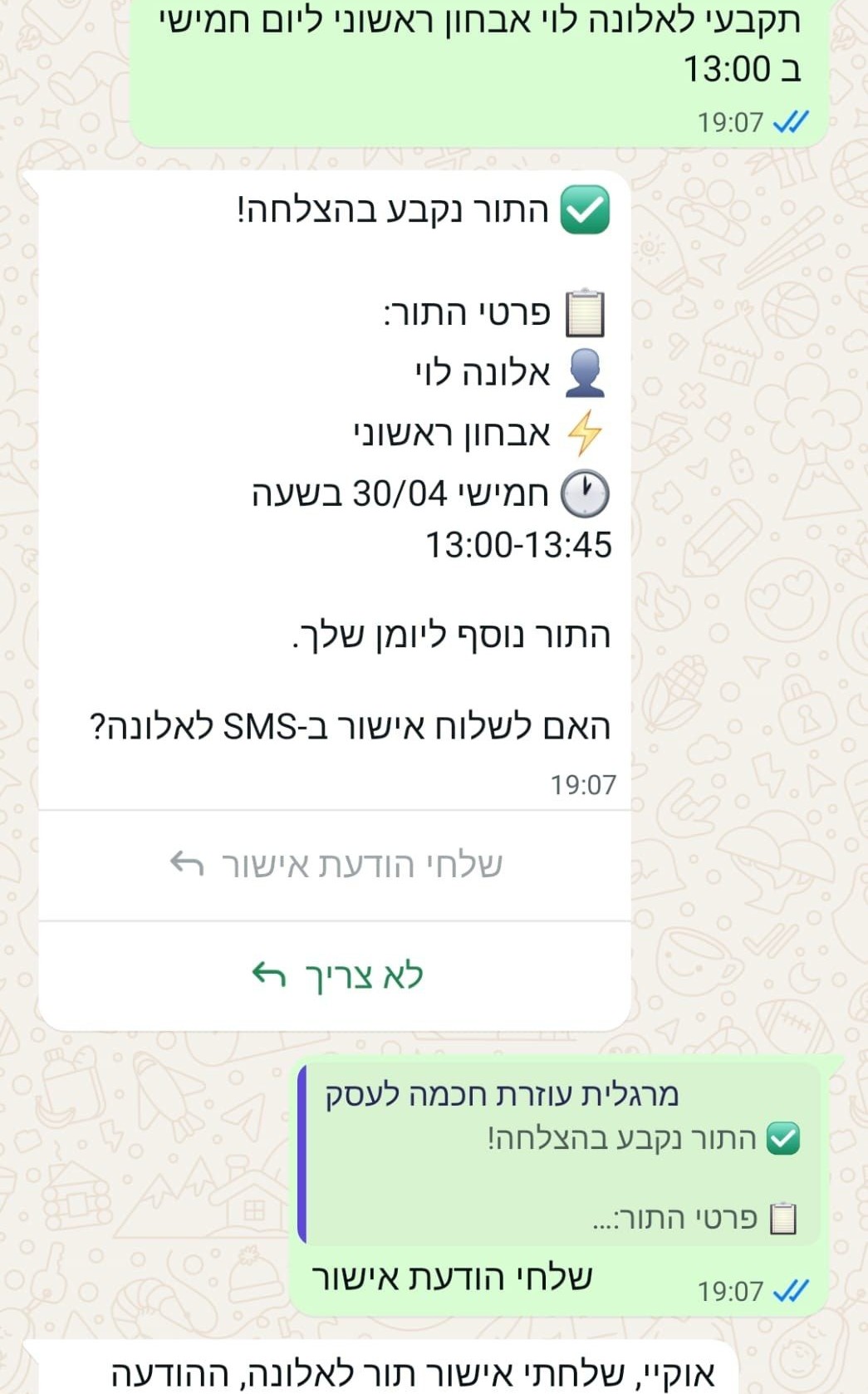Open the quoted 'התור נקבע בהצלחה' reply preview
This screenshot has height=1394, width=868.
click(558, 1155)
